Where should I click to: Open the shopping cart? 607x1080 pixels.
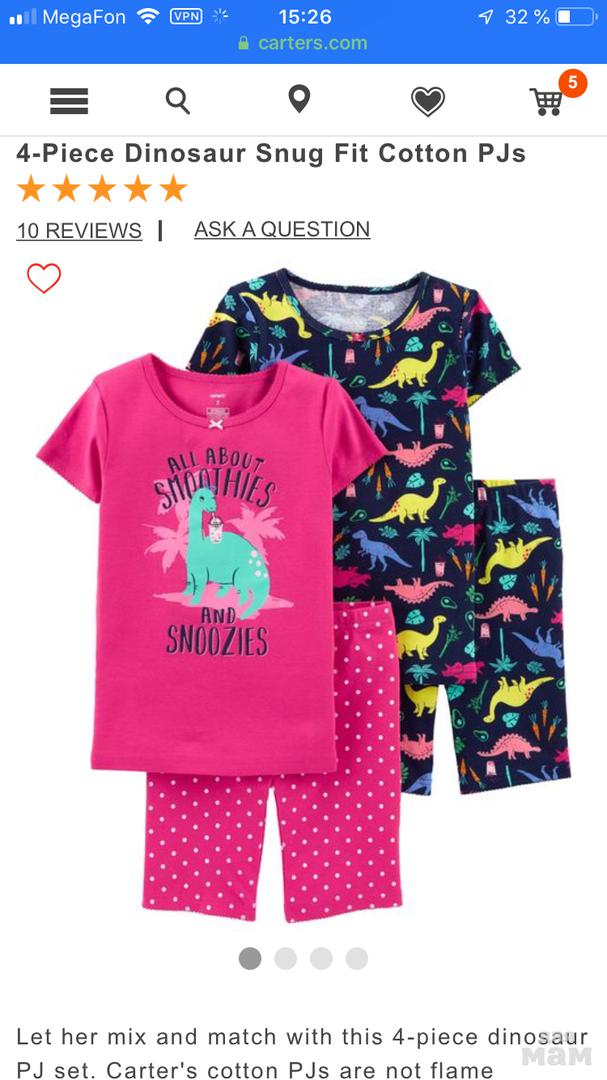[x=548, y=100]
